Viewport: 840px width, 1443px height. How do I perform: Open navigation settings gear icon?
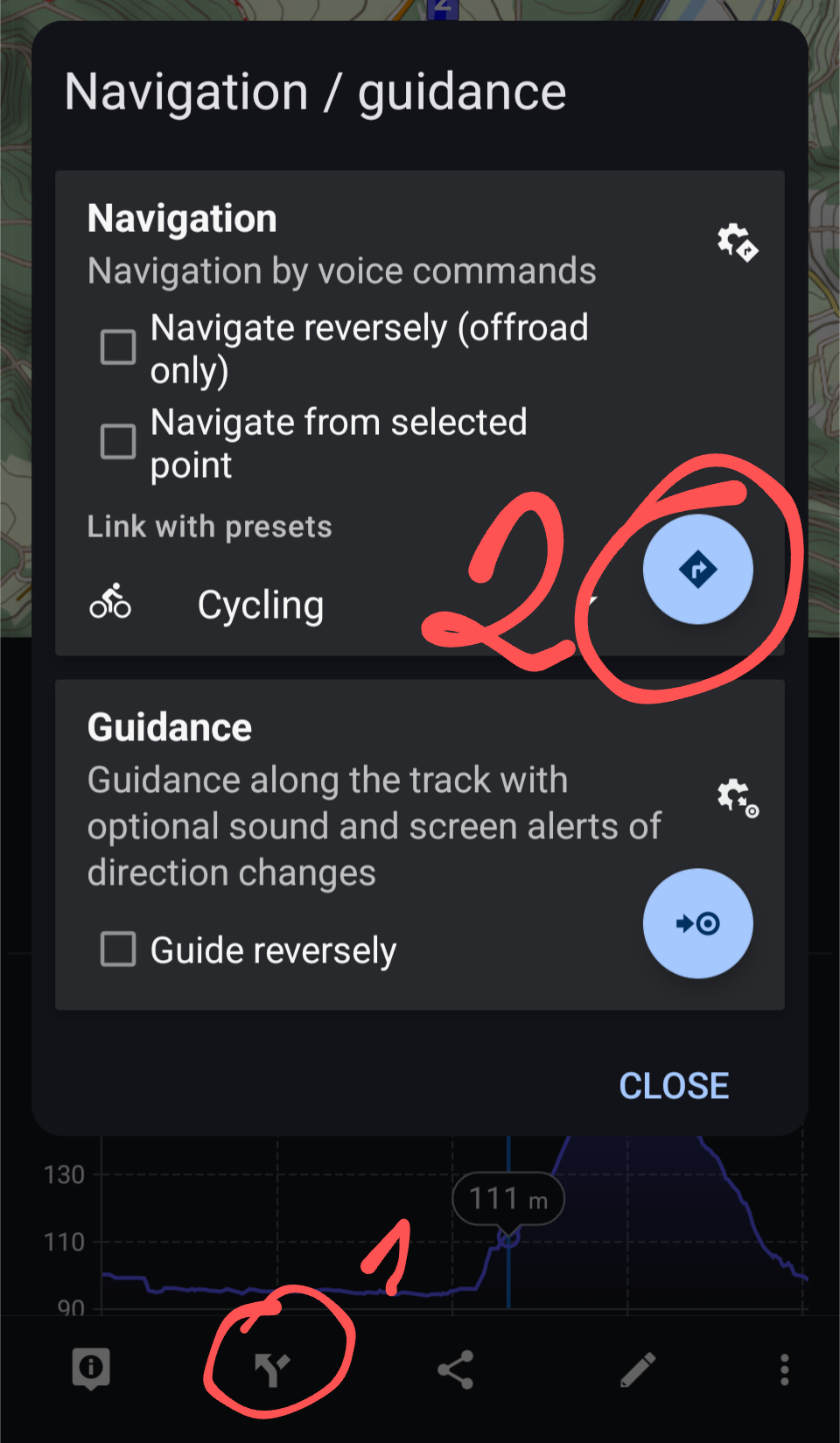pos(737,242)
